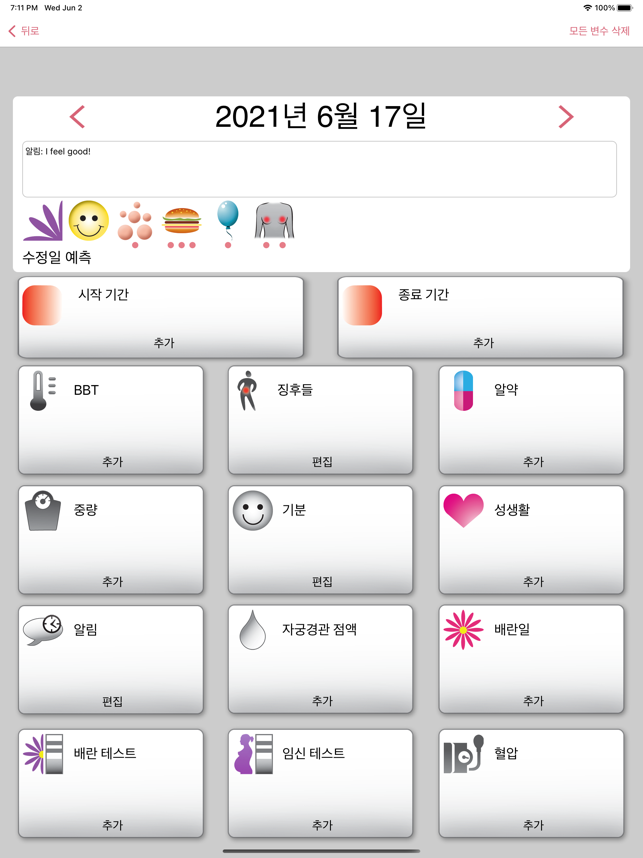Go back with the 뒤로 button
The height and width of the screenshot is (858, 643).
tap(24, 31)
